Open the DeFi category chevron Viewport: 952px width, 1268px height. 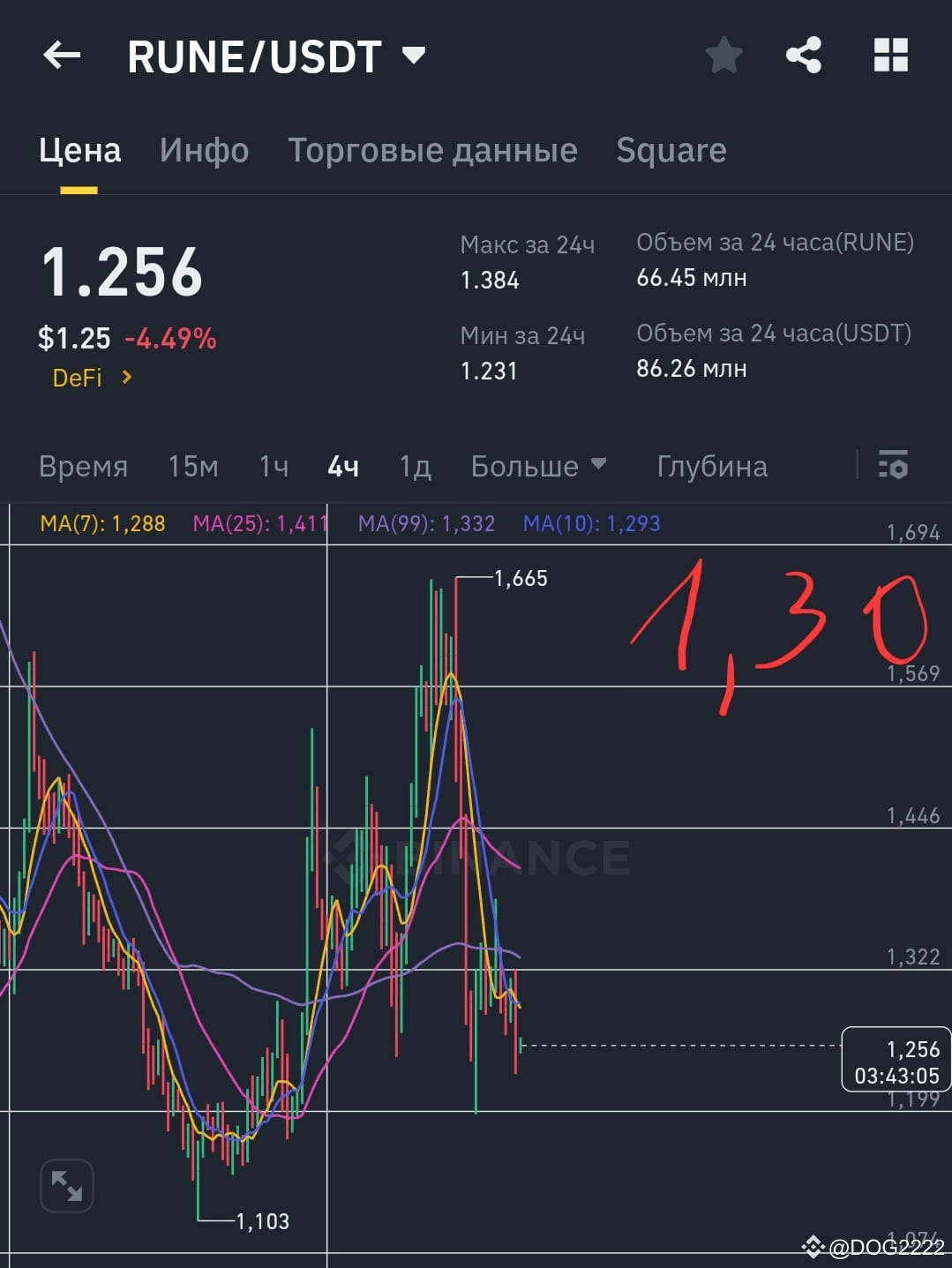point(125,377)
